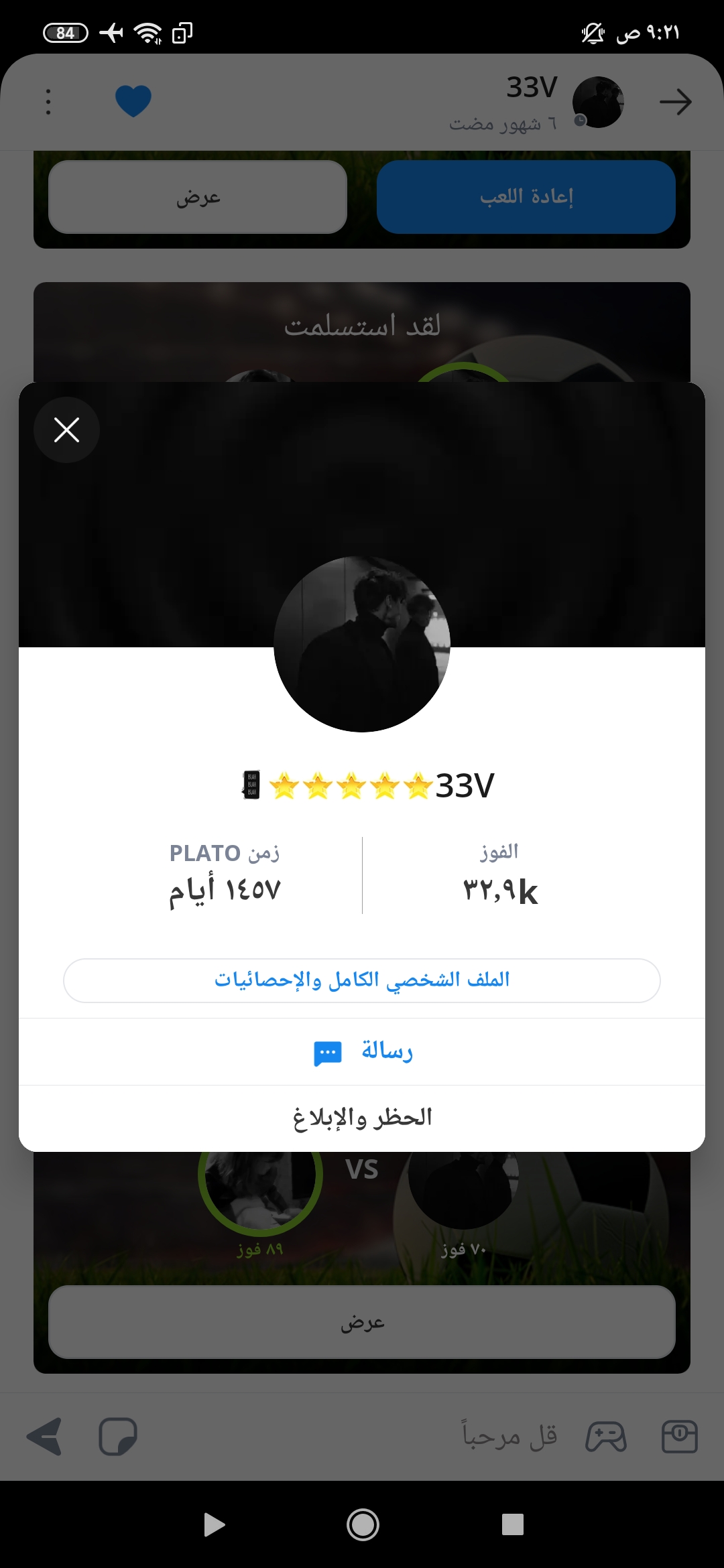The width and height of the screenshot is (724, 1568).
Task: Open the block and report option
Action: 362,1118
